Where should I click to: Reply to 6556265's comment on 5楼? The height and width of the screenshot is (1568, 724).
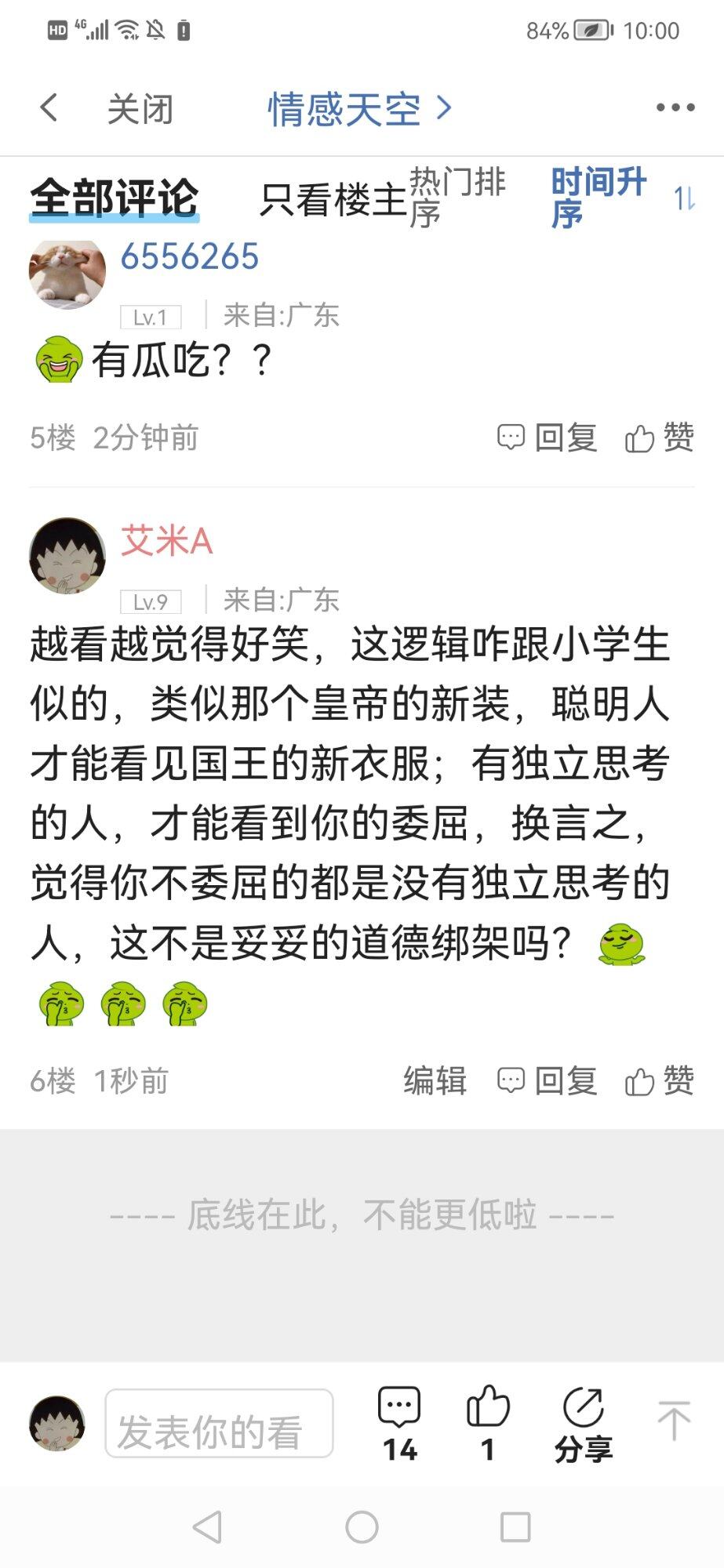pos(548,437)
